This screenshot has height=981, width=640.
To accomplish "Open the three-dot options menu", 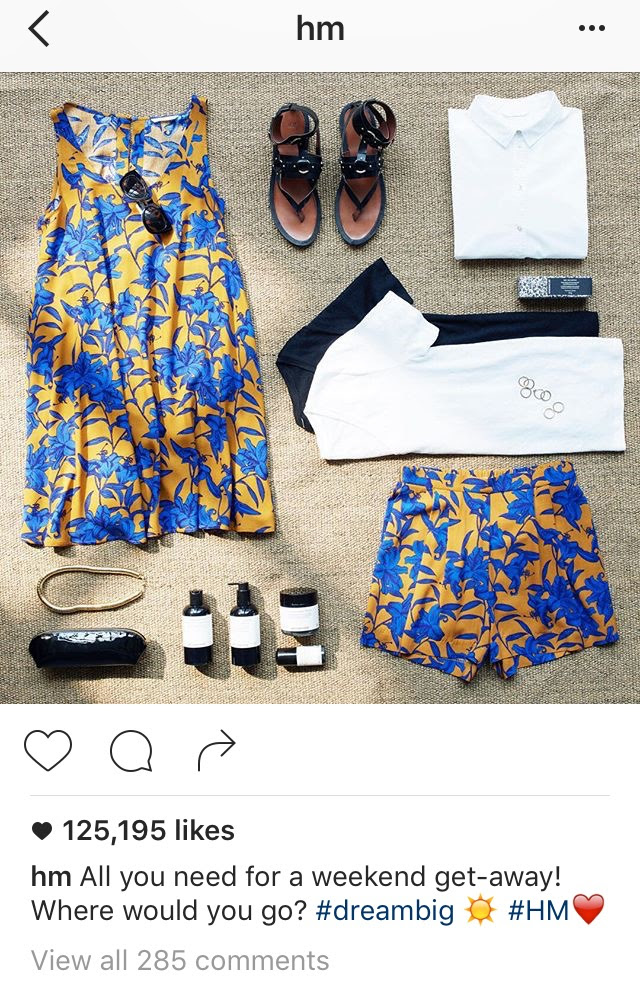I will (592, 29).
